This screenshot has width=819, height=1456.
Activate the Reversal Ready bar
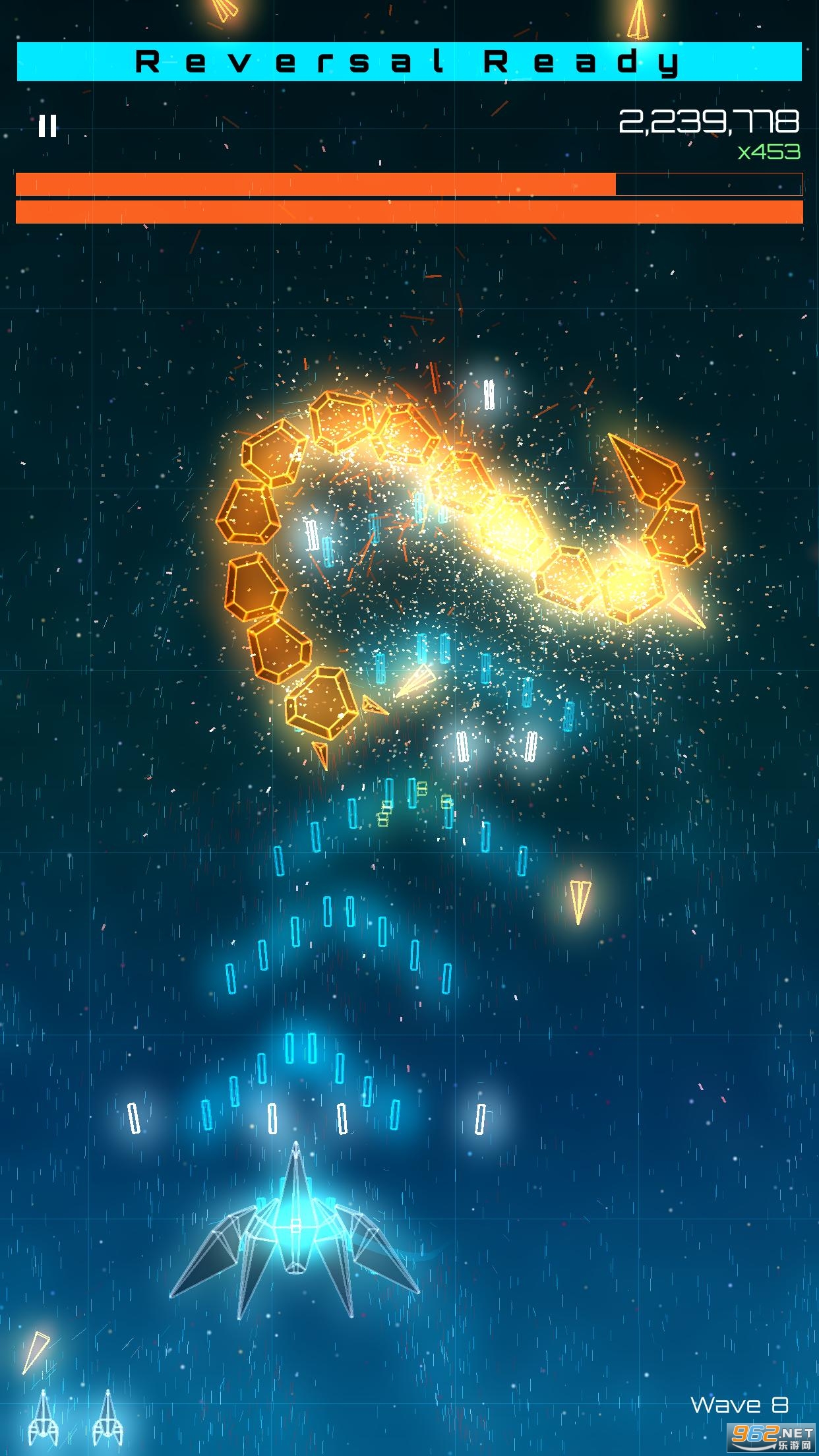coord(409,61)
